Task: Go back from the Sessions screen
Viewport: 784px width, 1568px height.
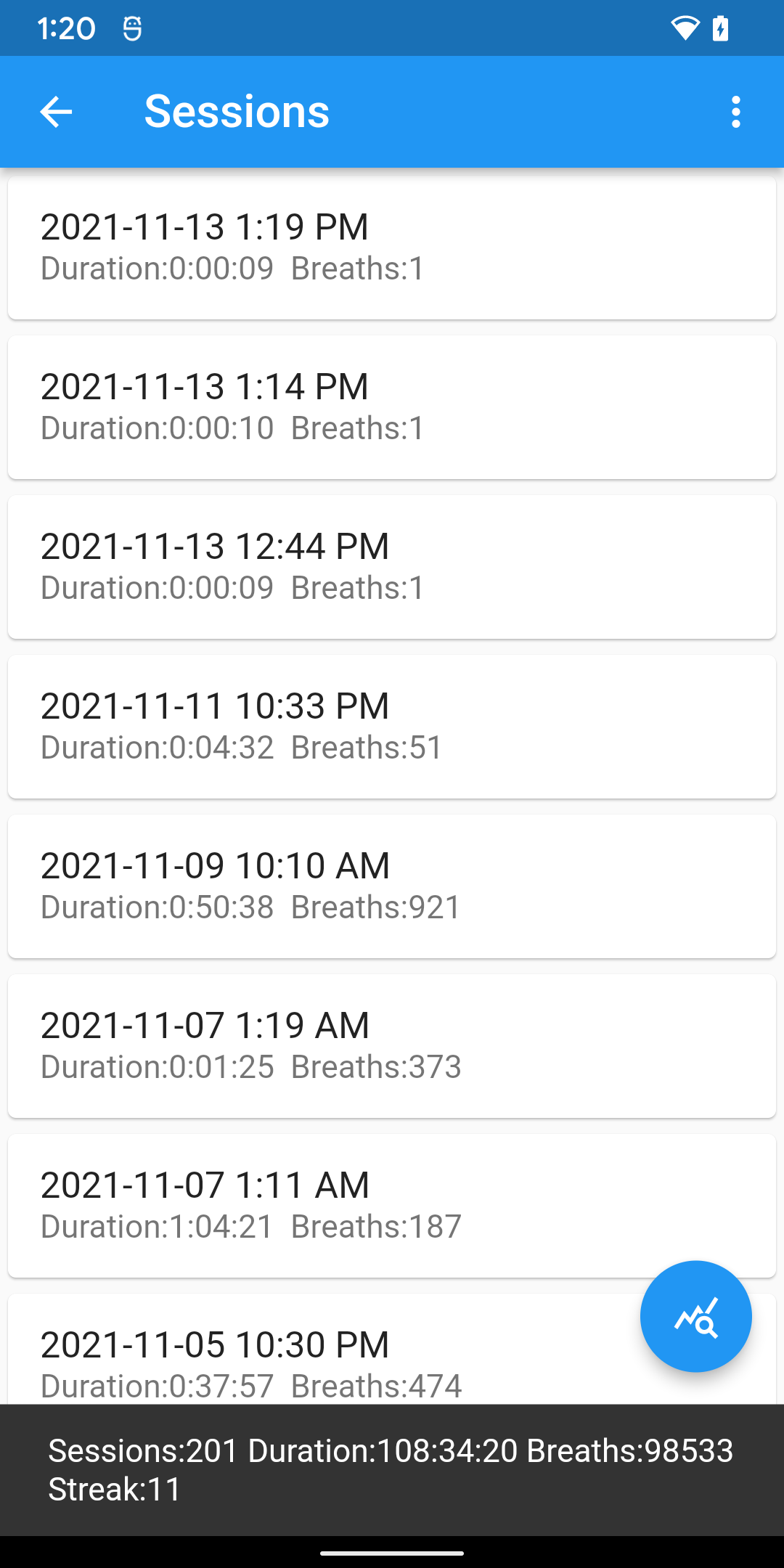Action: point(56,112)
